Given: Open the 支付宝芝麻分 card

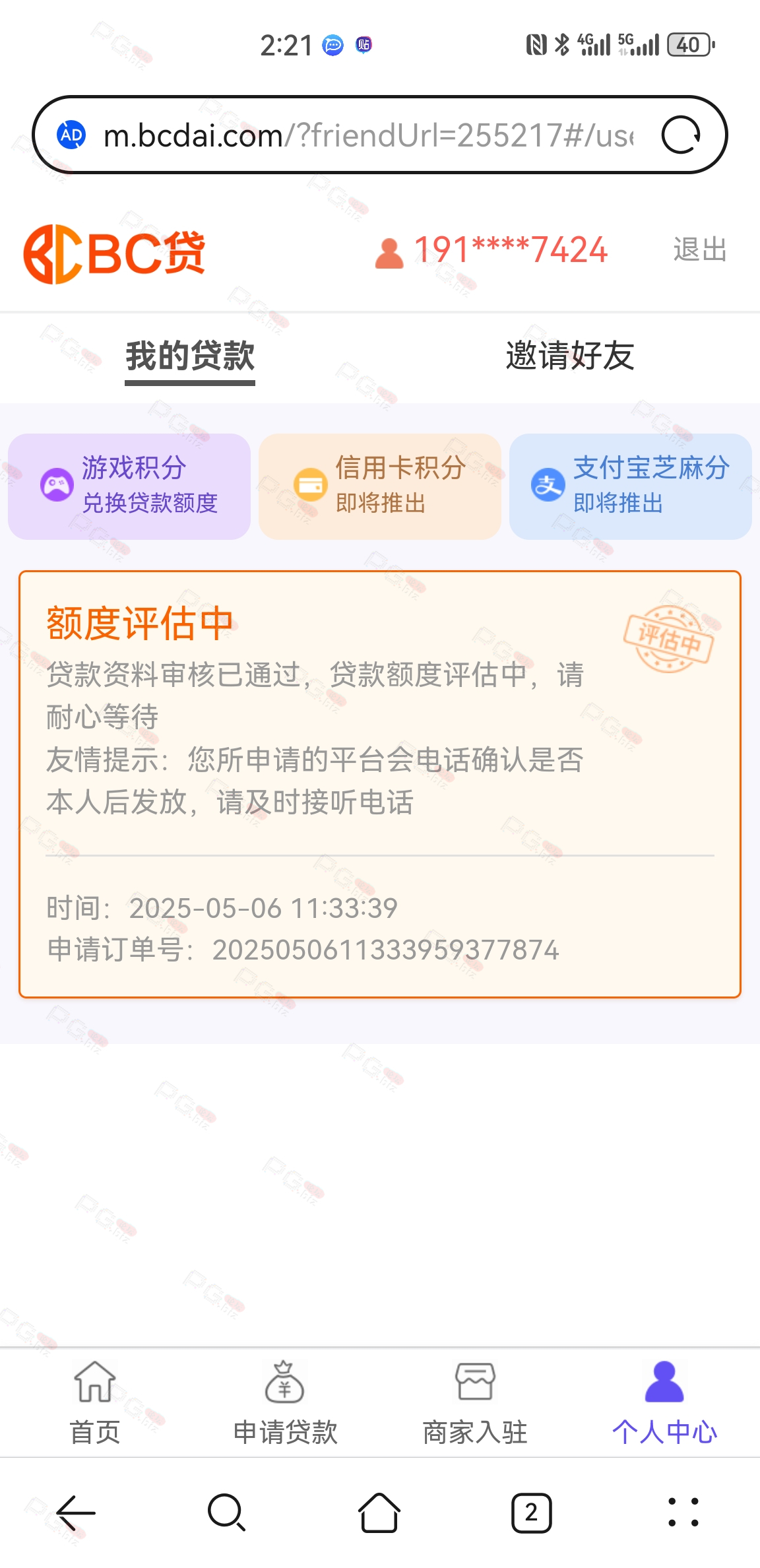Looking at the screenshot, I should 631,486.
